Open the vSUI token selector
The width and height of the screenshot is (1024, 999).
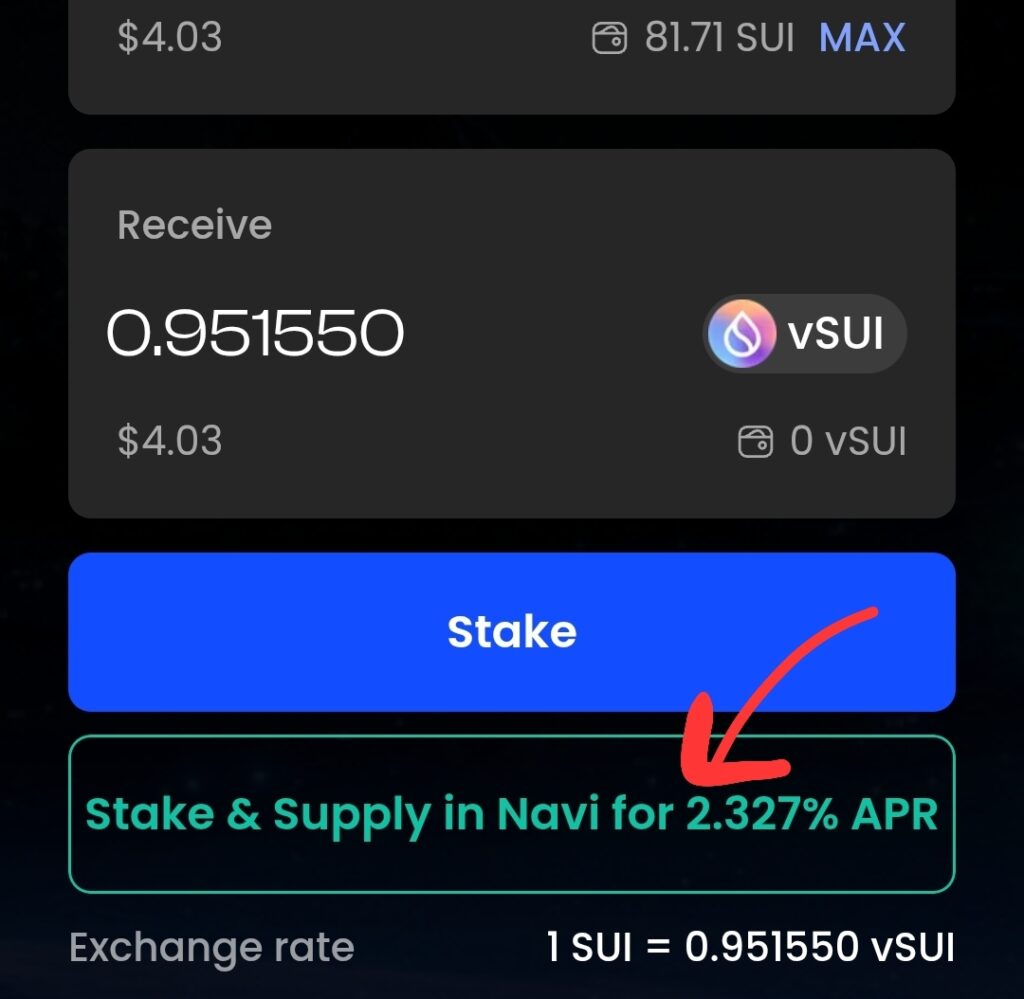click(x=804, y=333)
